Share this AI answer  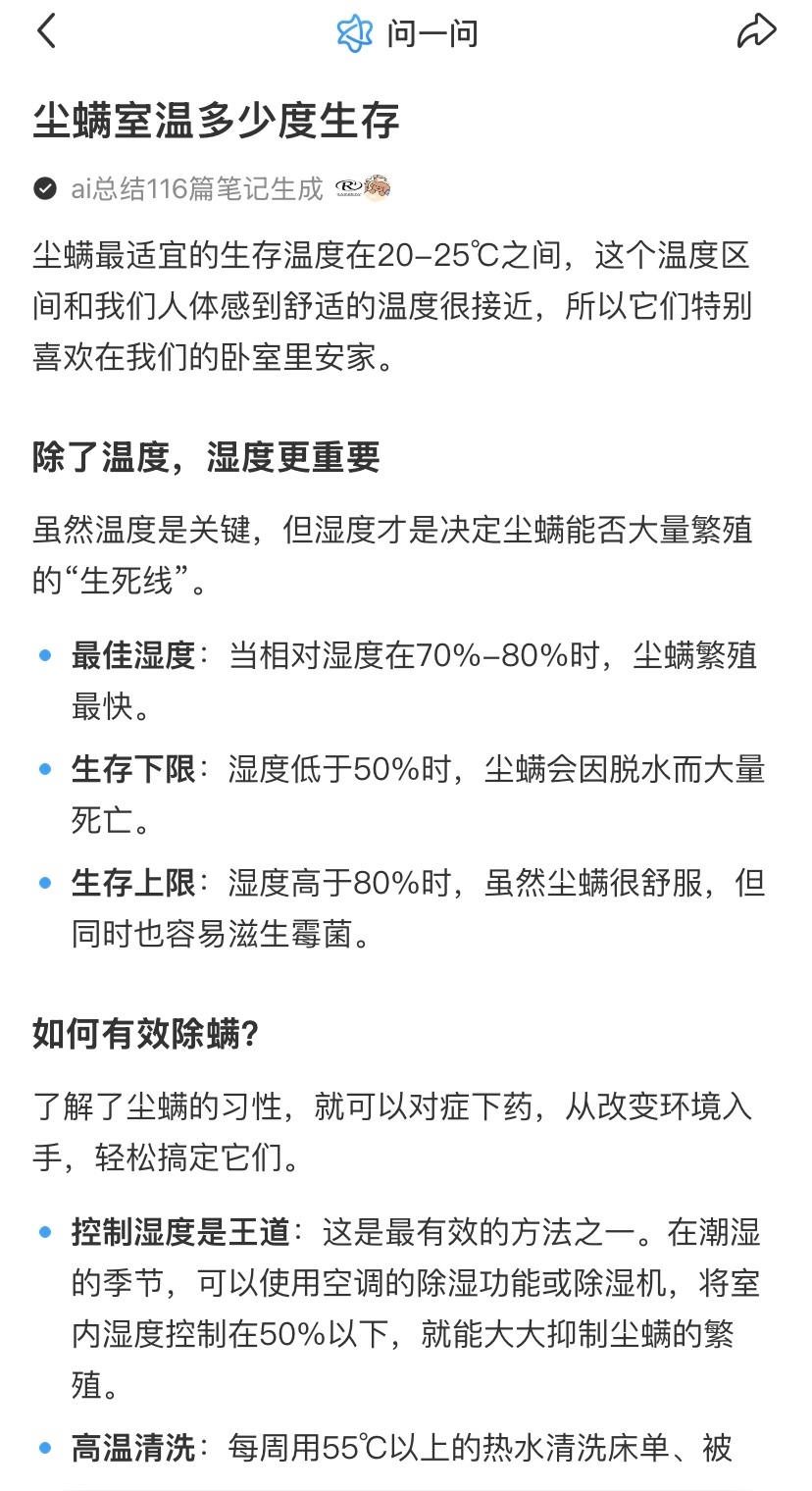pos(756,31)
